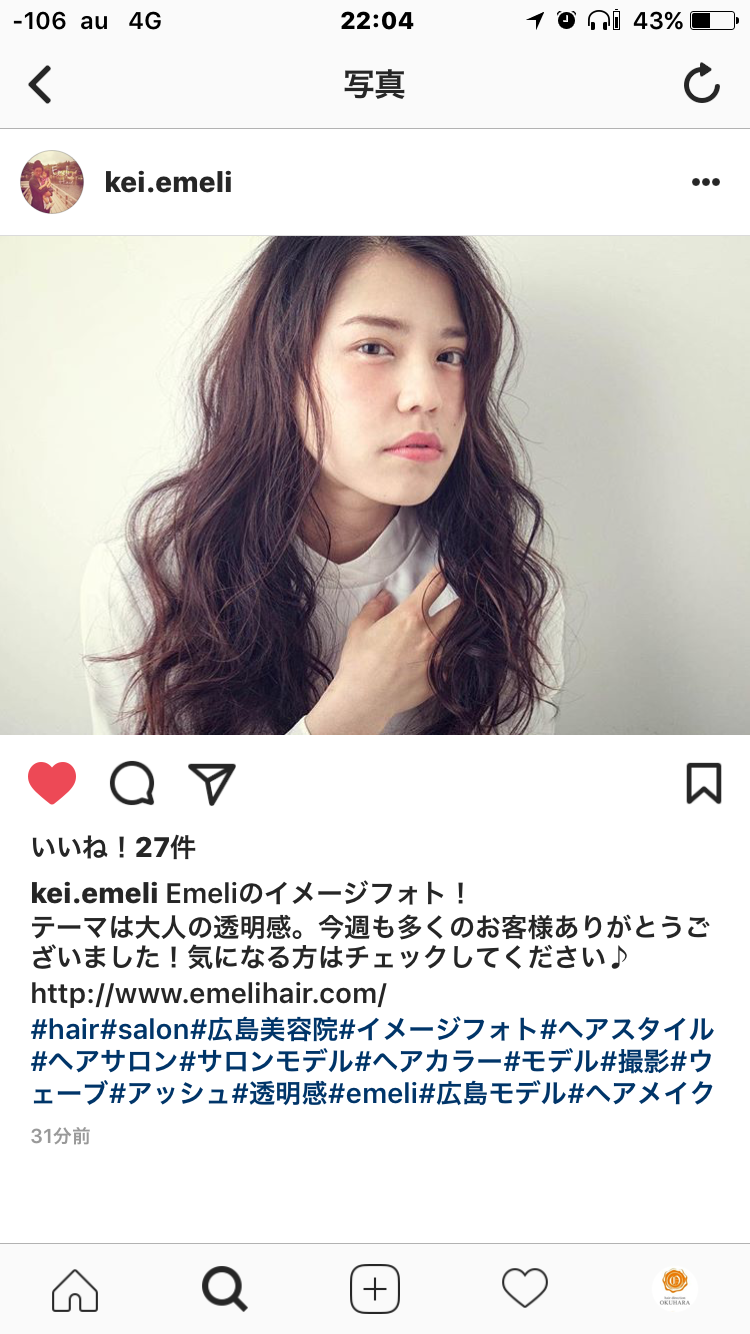Viewport: 750px width, 1334px height.
Task: Switch to the Search tab
Action: (x=225, y=1289)
